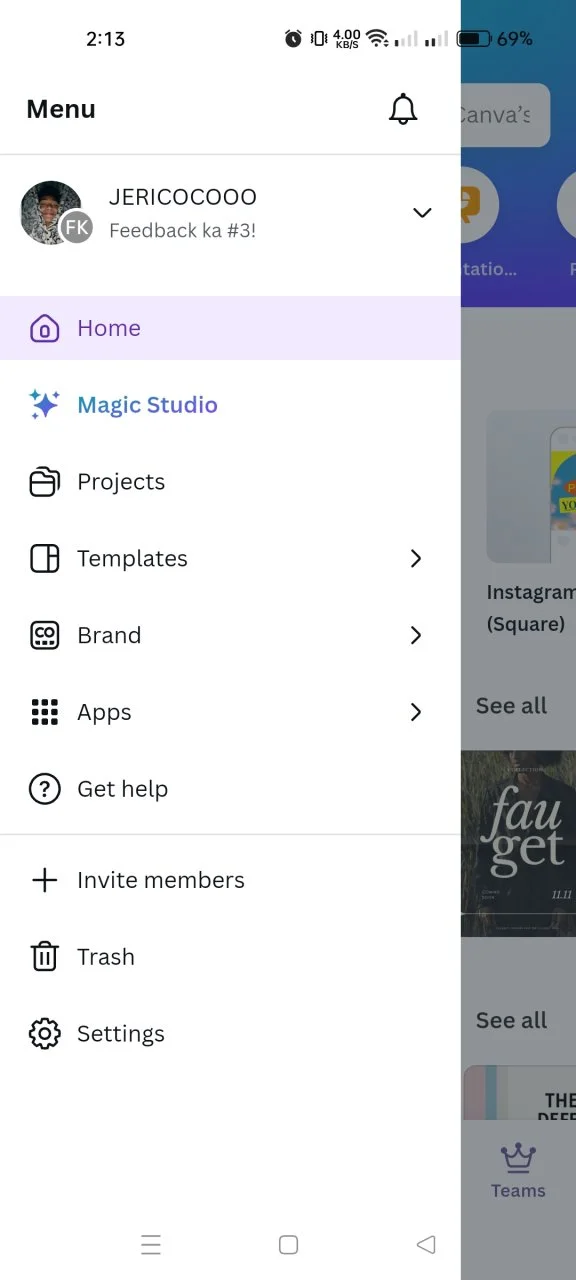576x1280 pixels.
Task: Tap Invite members
Action: click(230, 881)
